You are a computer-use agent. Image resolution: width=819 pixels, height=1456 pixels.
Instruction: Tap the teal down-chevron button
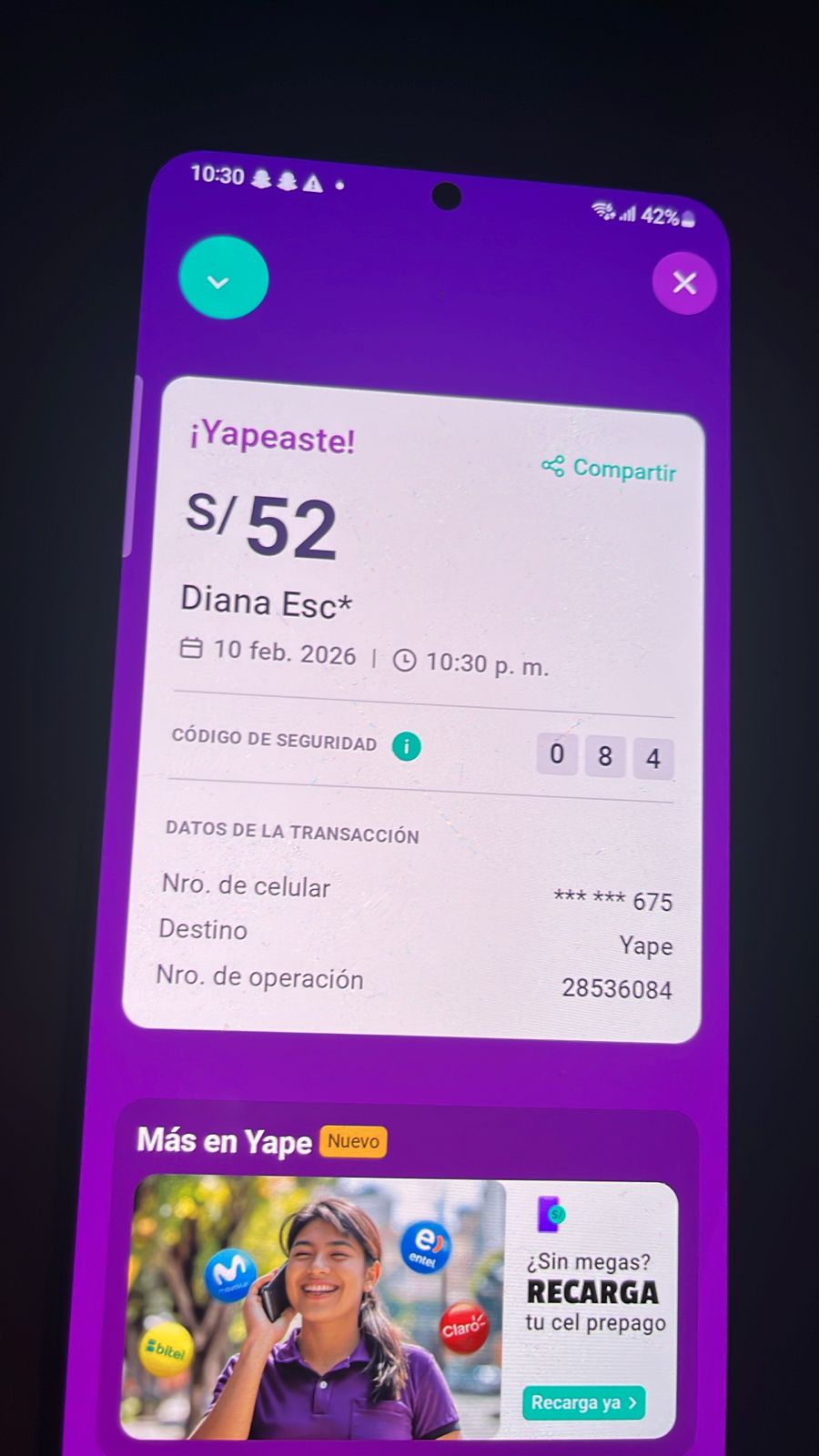pyautogui.click(x=223, y=278)
